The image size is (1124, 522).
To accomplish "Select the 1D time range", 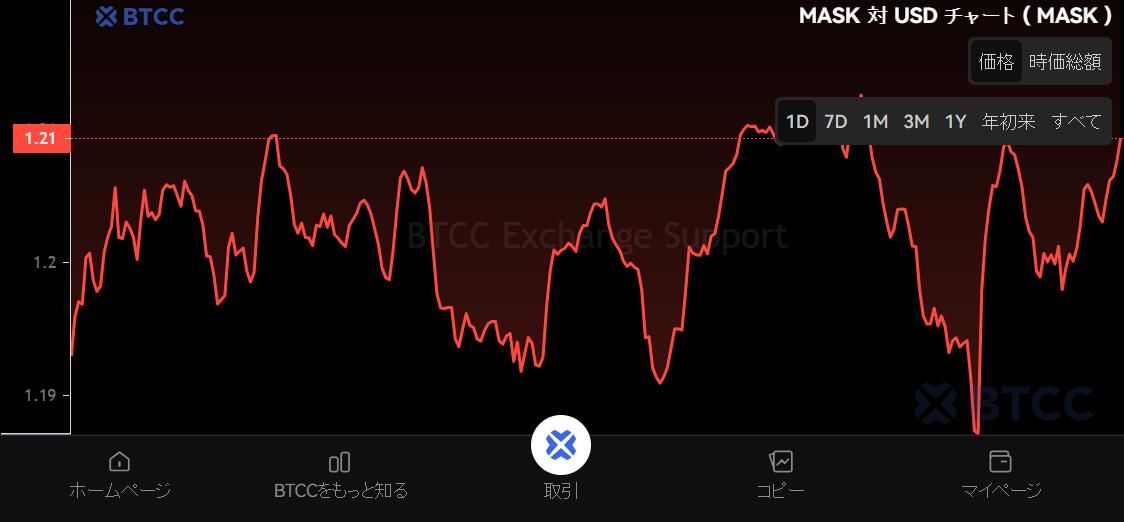I will pos(797,122).
